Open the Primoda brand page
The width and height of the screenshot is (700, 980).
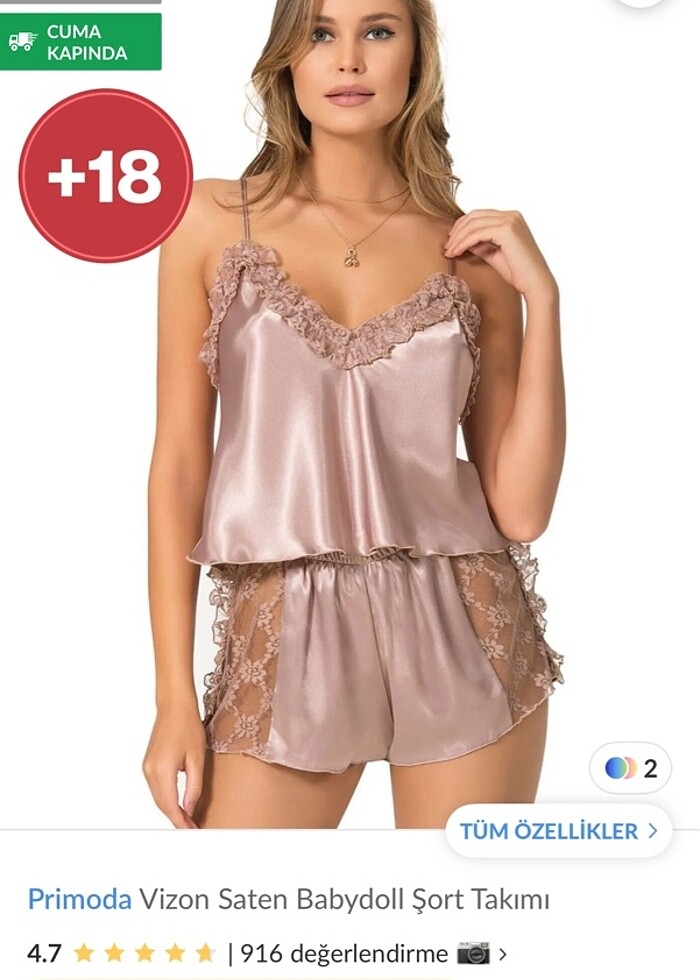pos(79,899)
